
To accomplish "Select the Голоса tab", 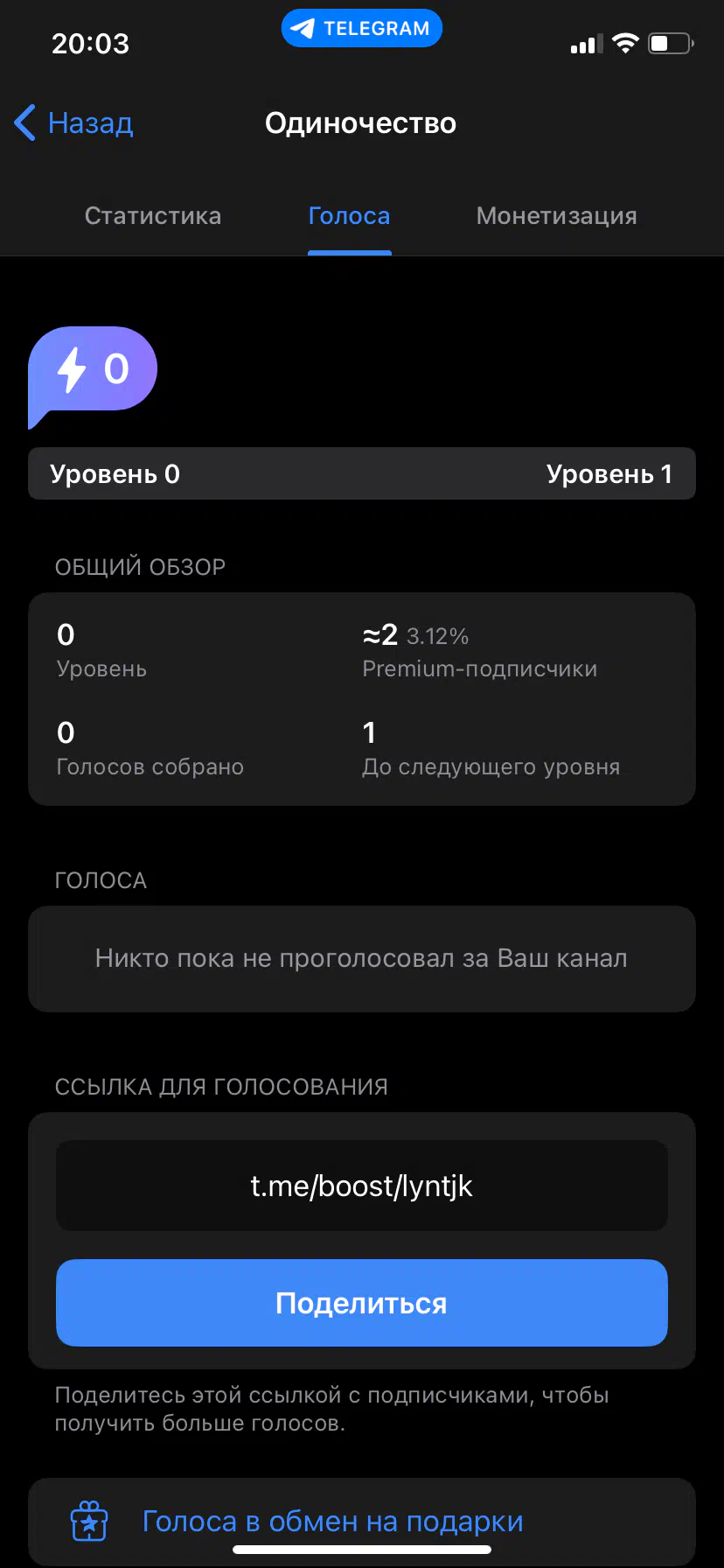I will click(349, 216).
